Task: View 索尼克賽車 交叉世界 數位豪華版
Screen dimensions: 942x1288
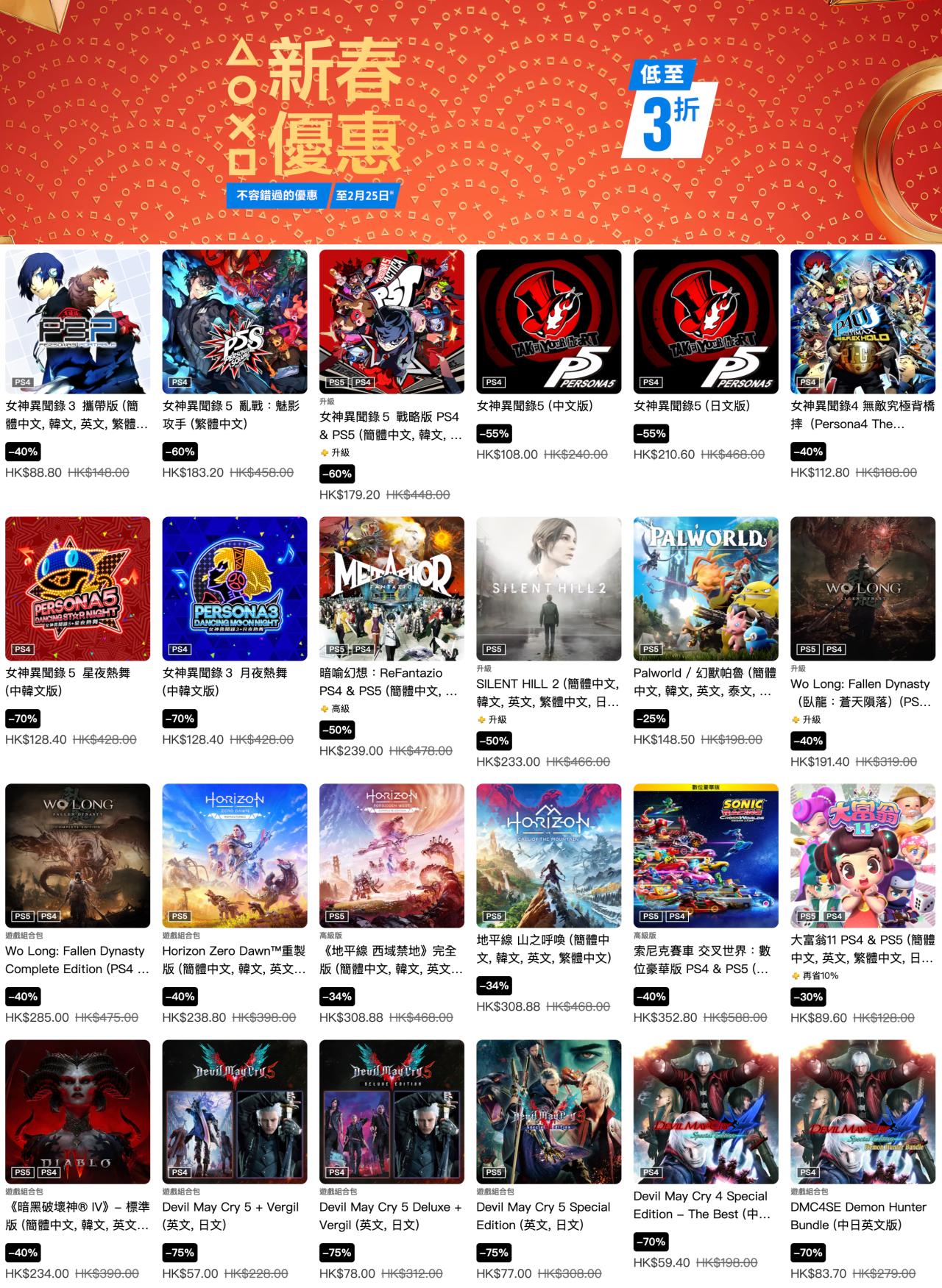Action: click(x=706, y=855)
